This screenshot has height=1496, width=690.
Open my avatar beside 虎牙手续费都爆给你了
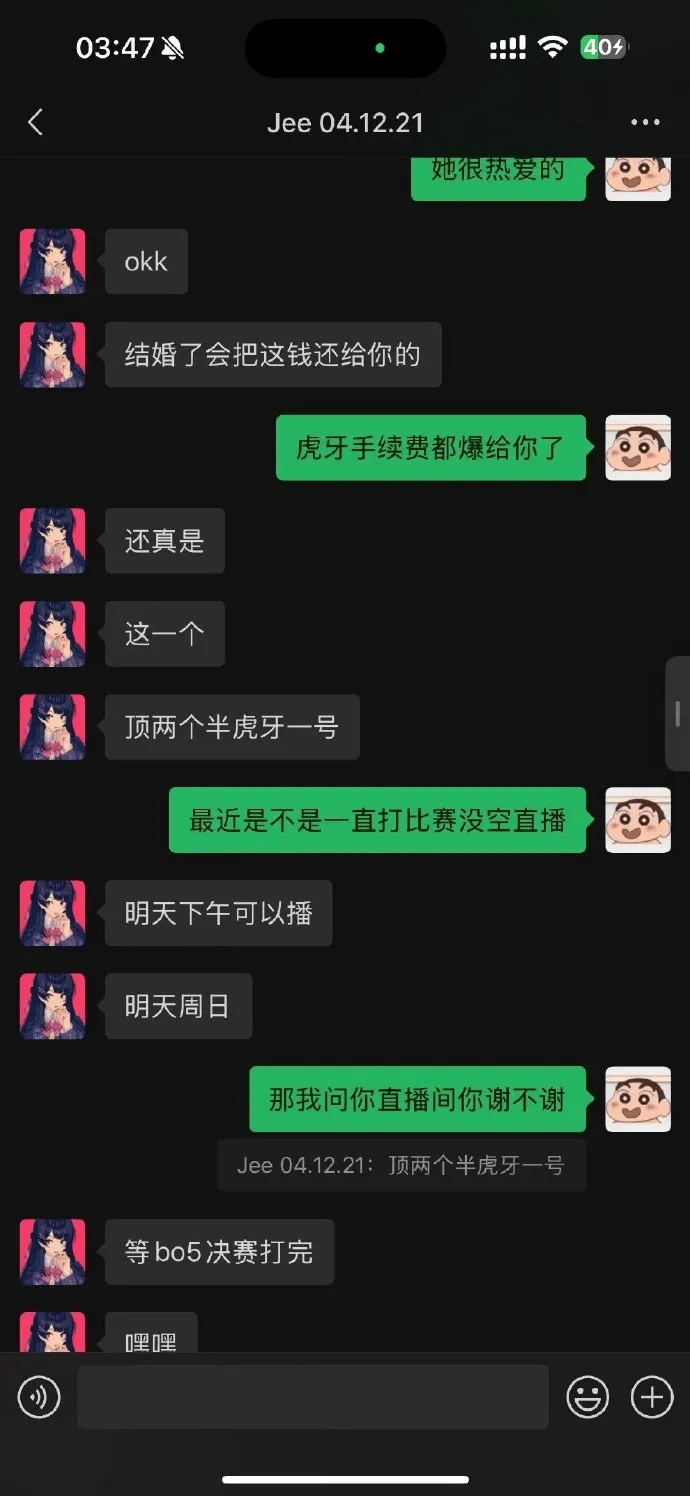tap(638, 447)
